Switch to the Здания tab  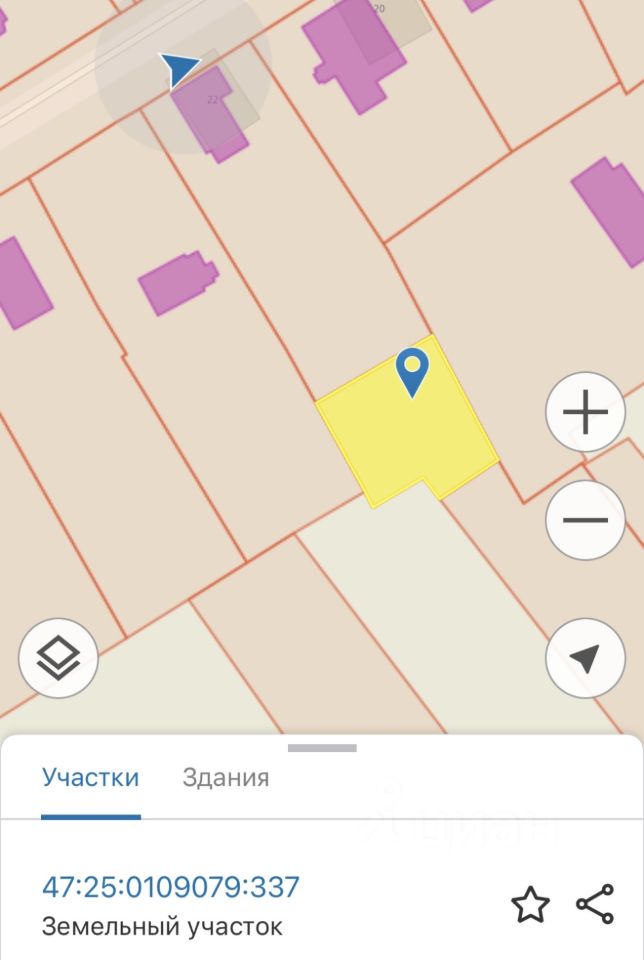point(225,778)
